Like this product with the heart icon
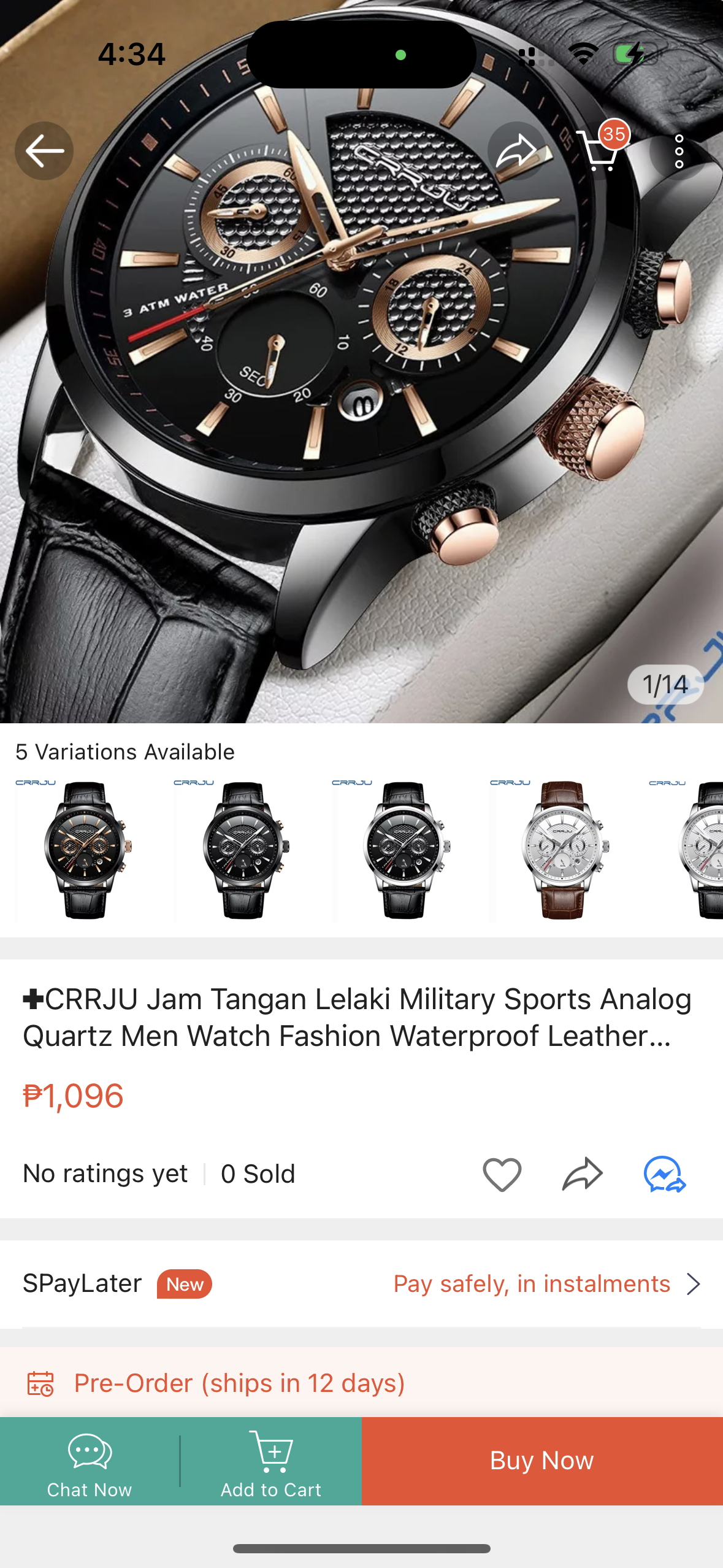Screen dimensions: 723x1568 click(x=502, y=1174)
